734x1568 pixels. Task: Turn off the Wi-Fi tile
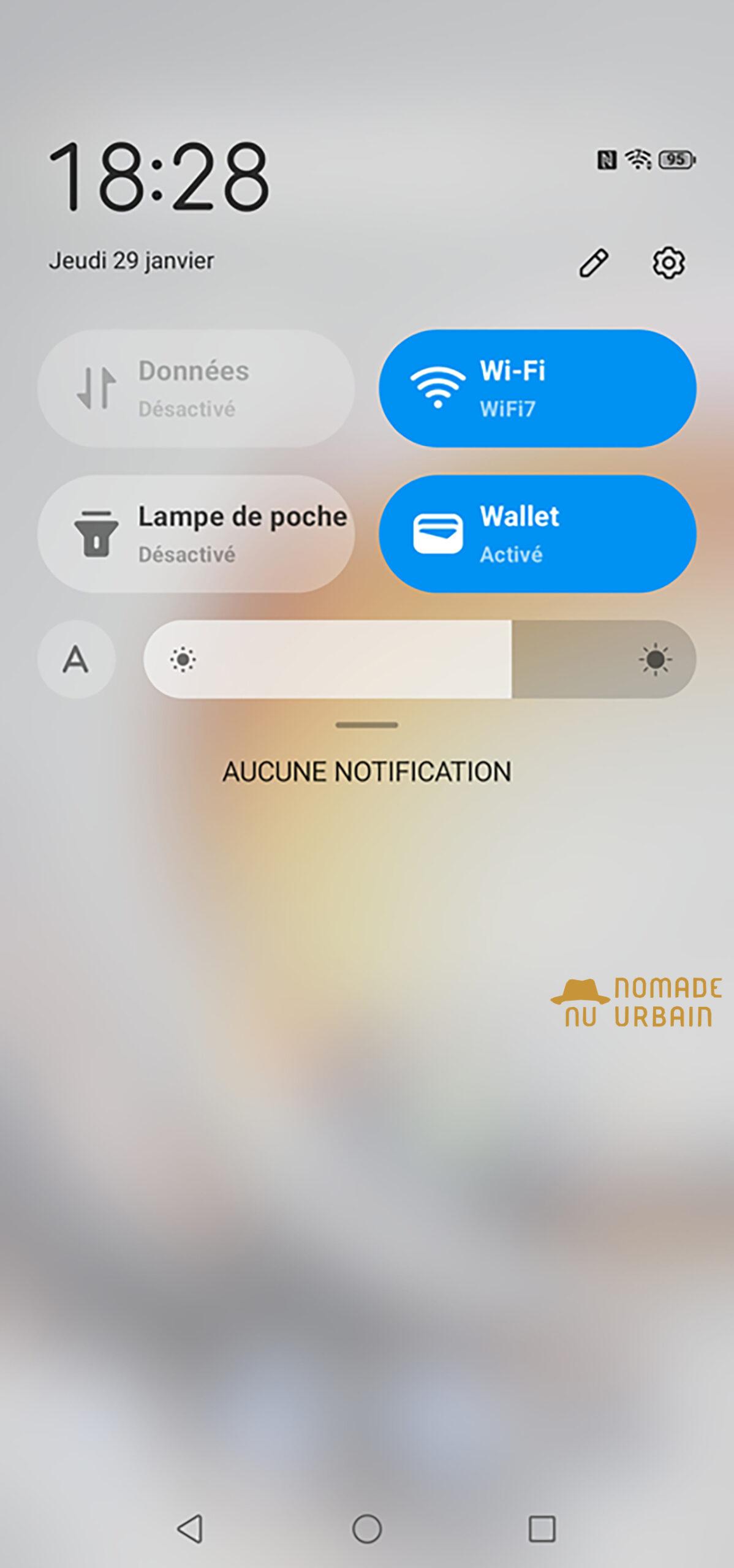537,388
